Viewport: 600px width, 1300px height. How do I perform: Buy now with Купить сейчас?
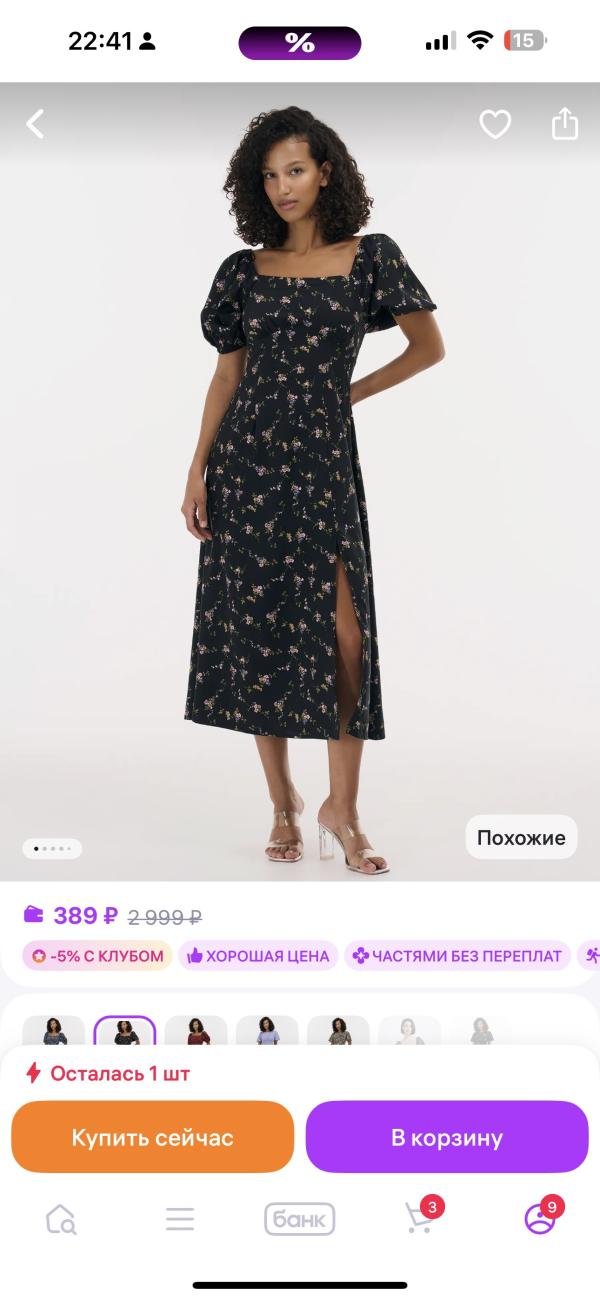tap(152, 1137)
